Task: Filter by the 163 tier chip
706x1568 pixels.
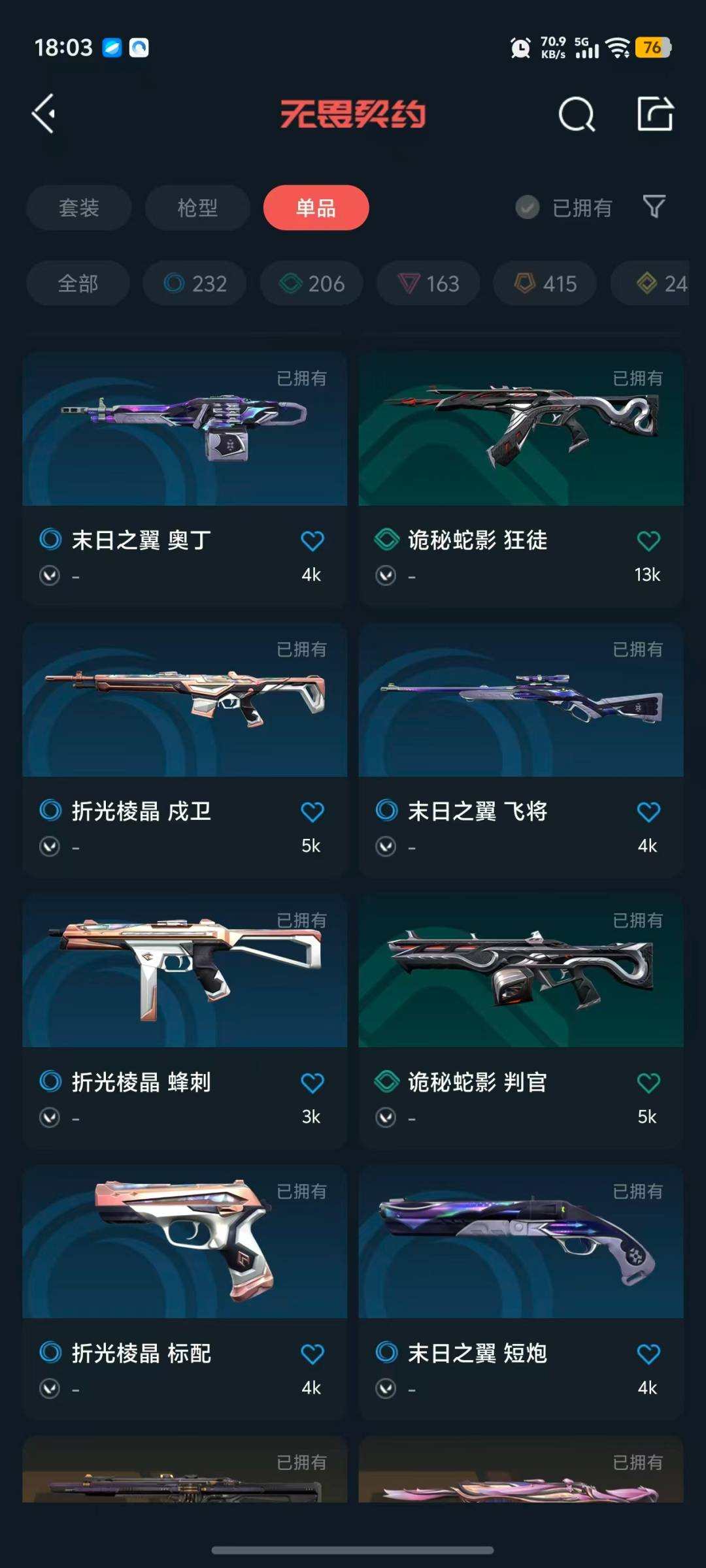Action: pos(428,284)
